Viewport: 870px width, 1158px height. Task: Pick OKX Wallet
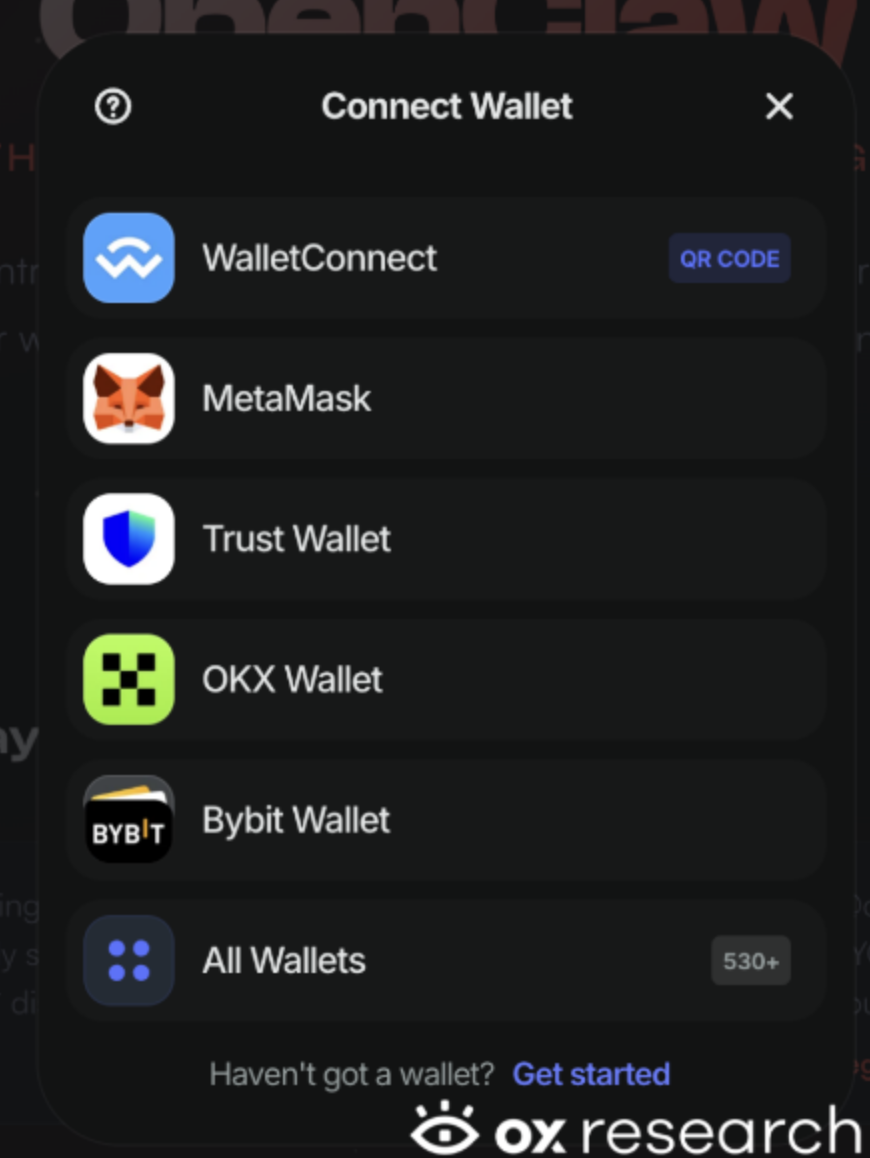445,680
